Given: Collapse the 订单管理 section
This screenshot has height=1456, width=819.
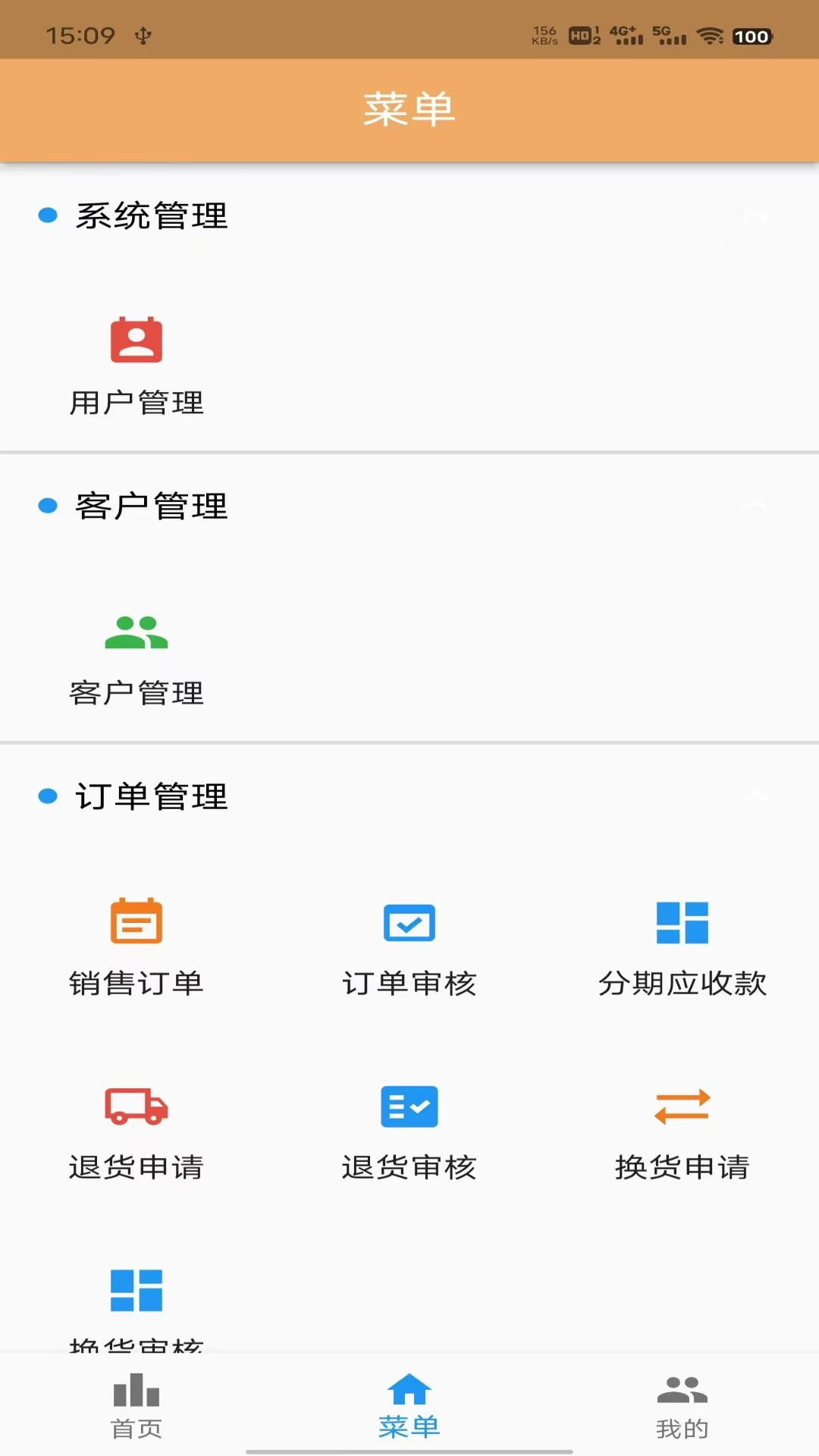Looking at the screenshot, I should [x=755, y=796].
